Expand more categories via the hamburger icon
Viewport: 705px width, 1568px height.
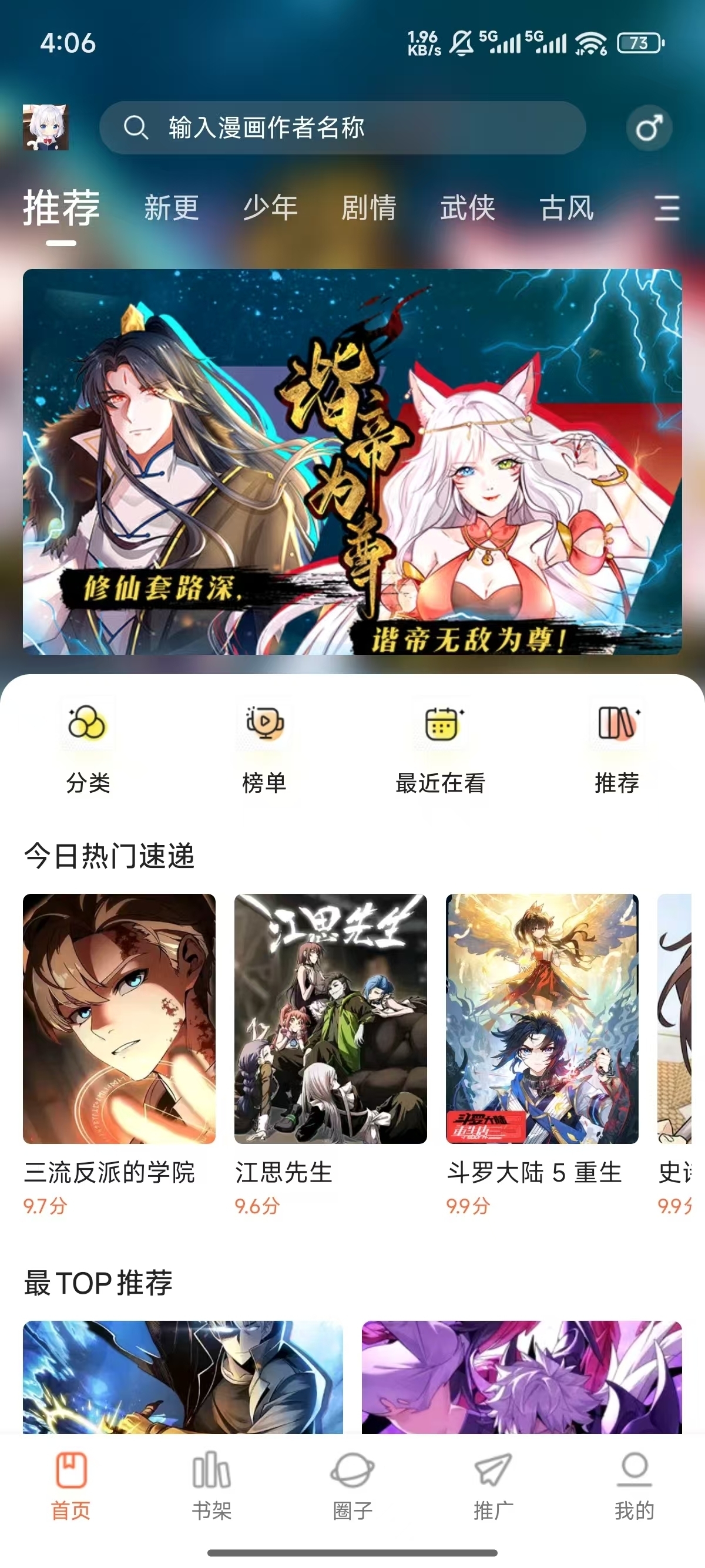point(667,208)
